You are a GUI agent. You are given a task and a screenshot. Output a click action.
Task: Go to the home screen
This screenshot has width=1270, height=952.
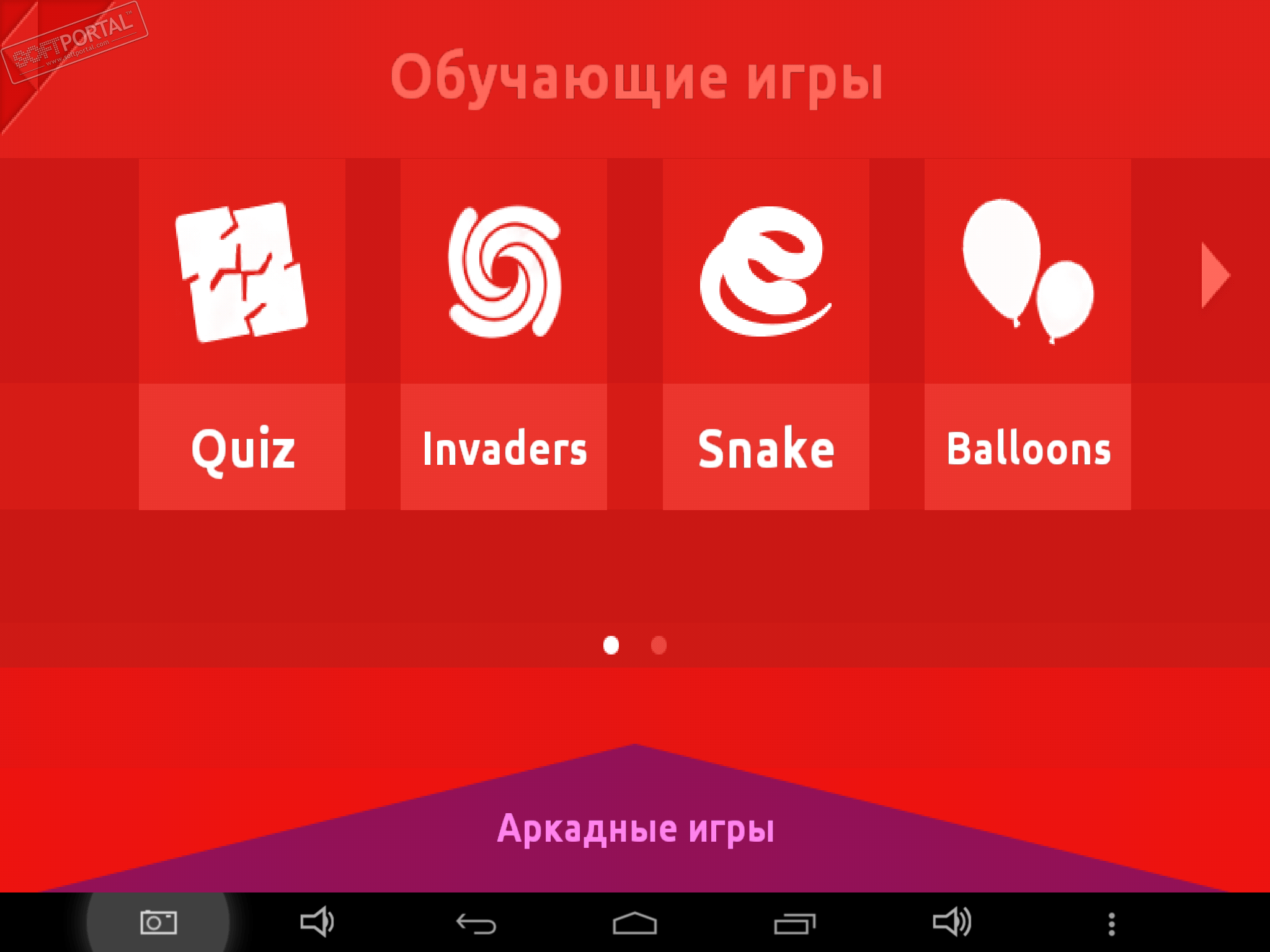point(635,923)
